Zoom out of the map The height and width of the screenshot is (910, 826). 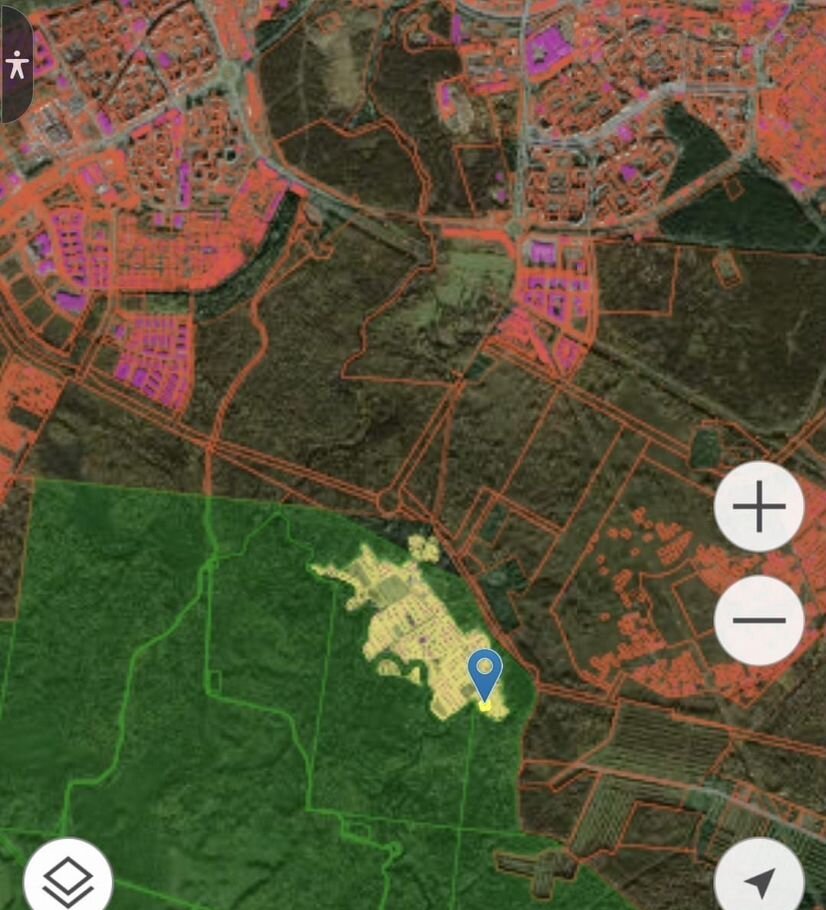[x=759, y=620]
